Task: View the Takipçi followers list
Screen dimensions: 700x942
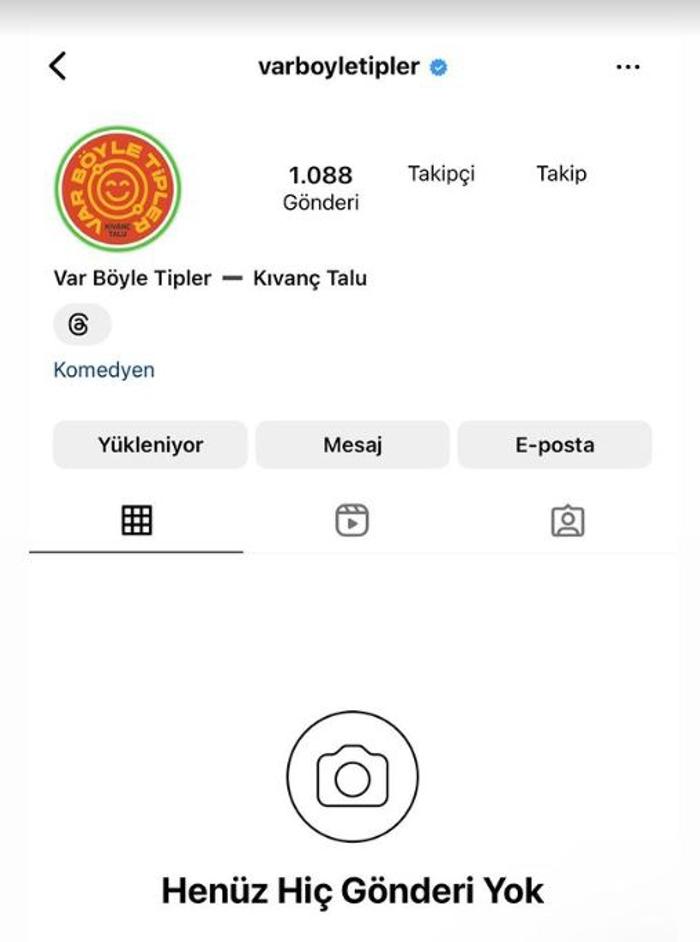Action: (441, 174)
